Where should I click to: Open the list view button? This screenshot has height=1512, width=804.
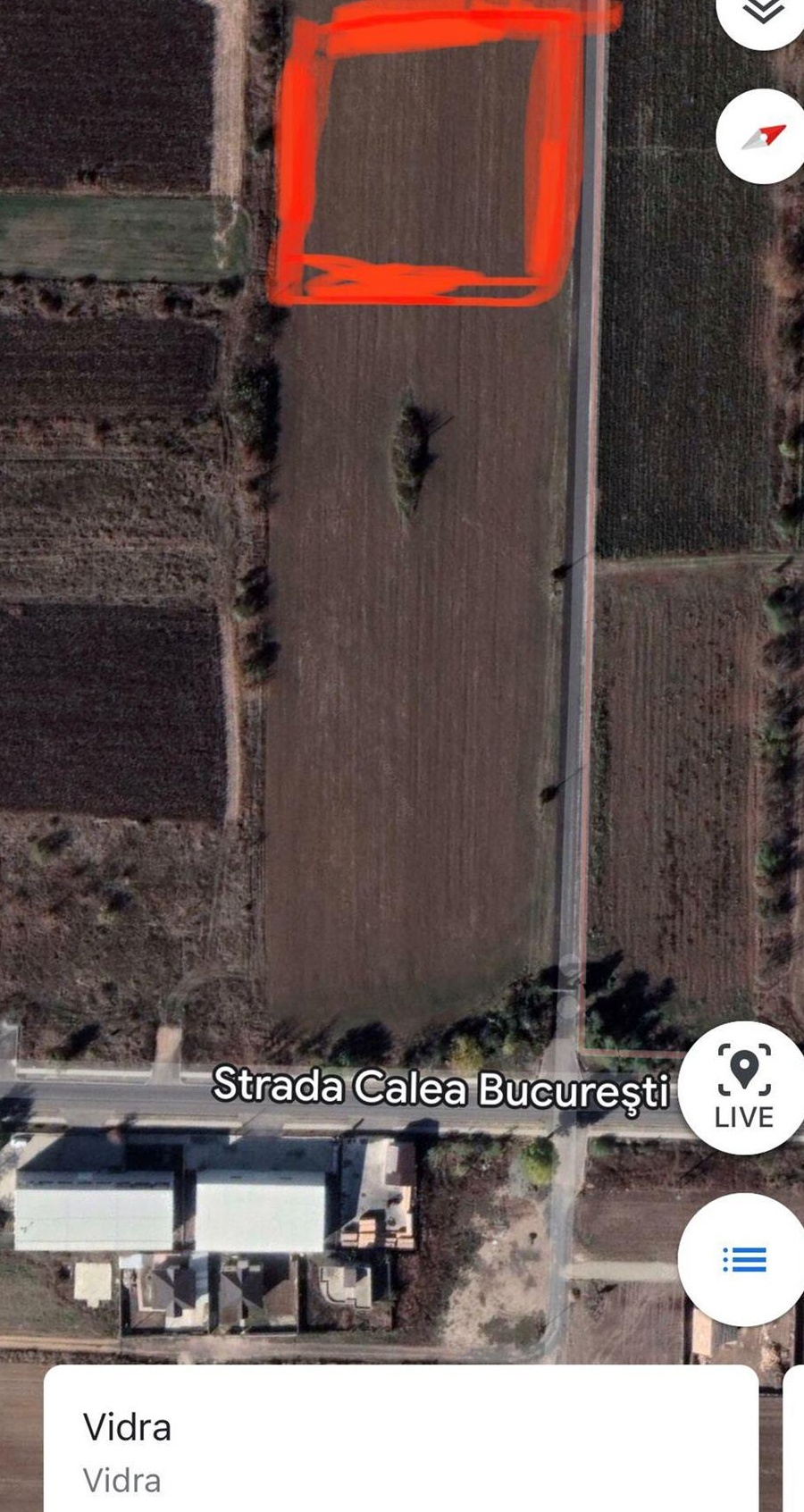[x=743, y=1260]
